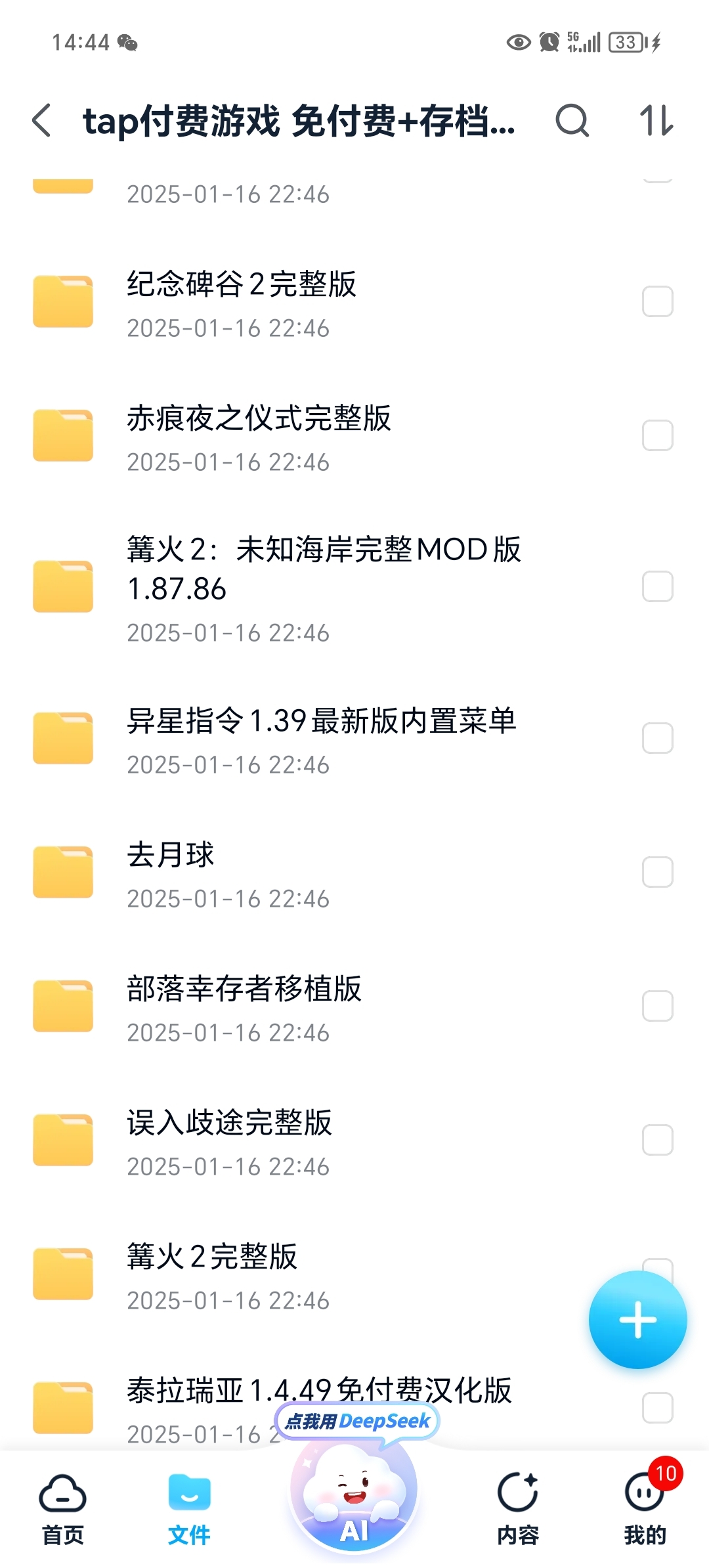Tap the blue plus floating button
The height and width of the screenshot is (1568, 709).
coord(637,1320)
